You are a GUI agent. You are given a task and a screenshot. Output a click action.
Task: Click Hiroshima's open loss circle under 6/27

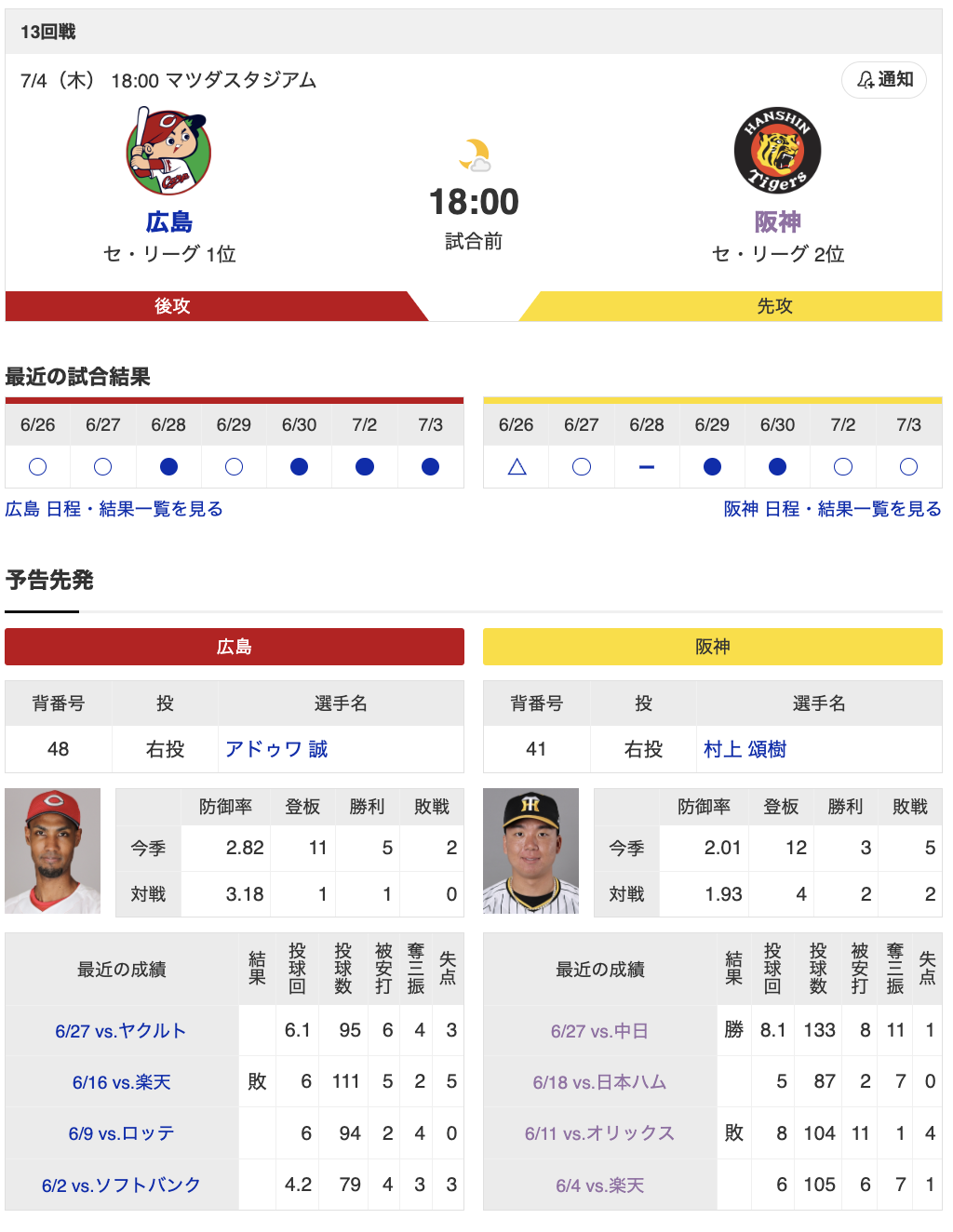(103, 467)
